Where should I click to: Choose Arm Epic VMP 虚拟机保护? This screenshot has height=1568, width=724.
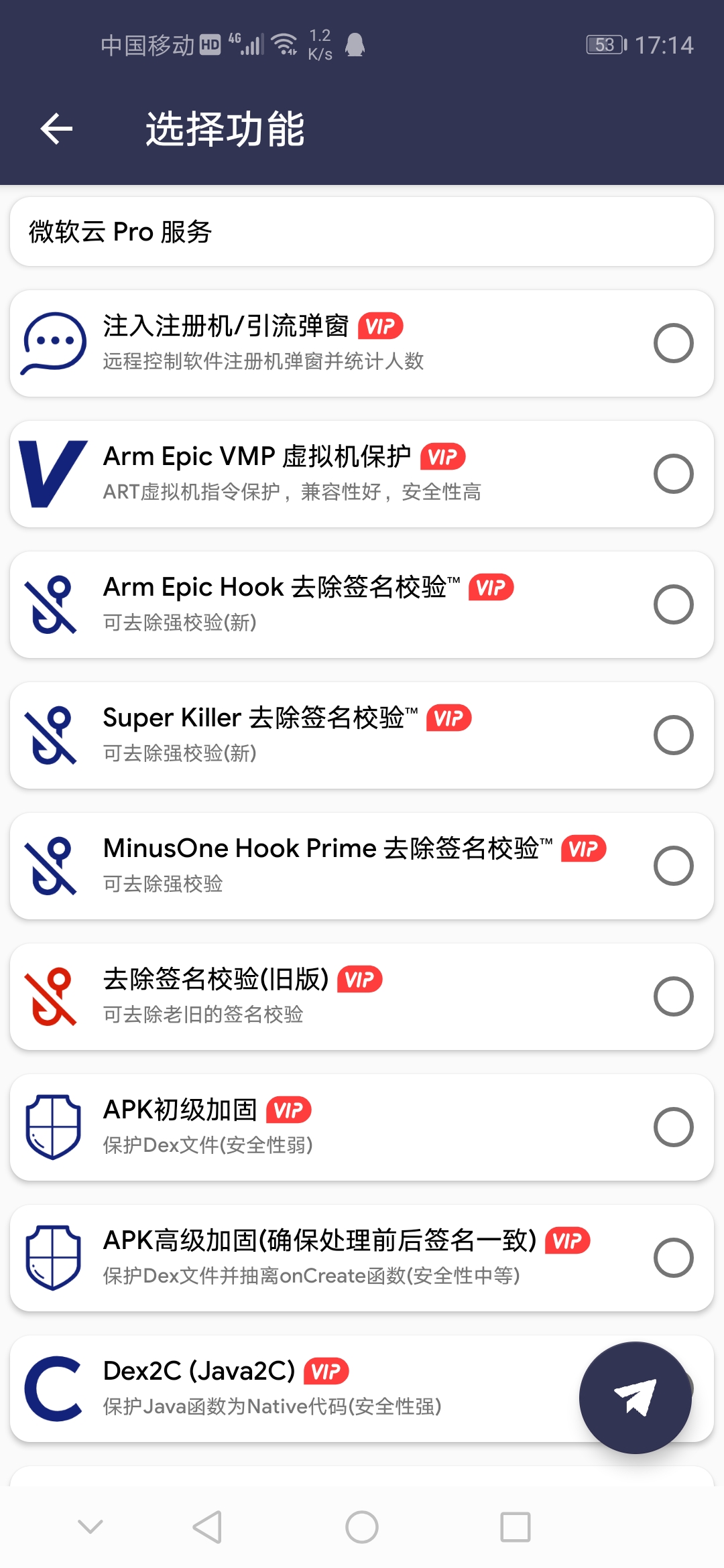(x=673, y=474)
